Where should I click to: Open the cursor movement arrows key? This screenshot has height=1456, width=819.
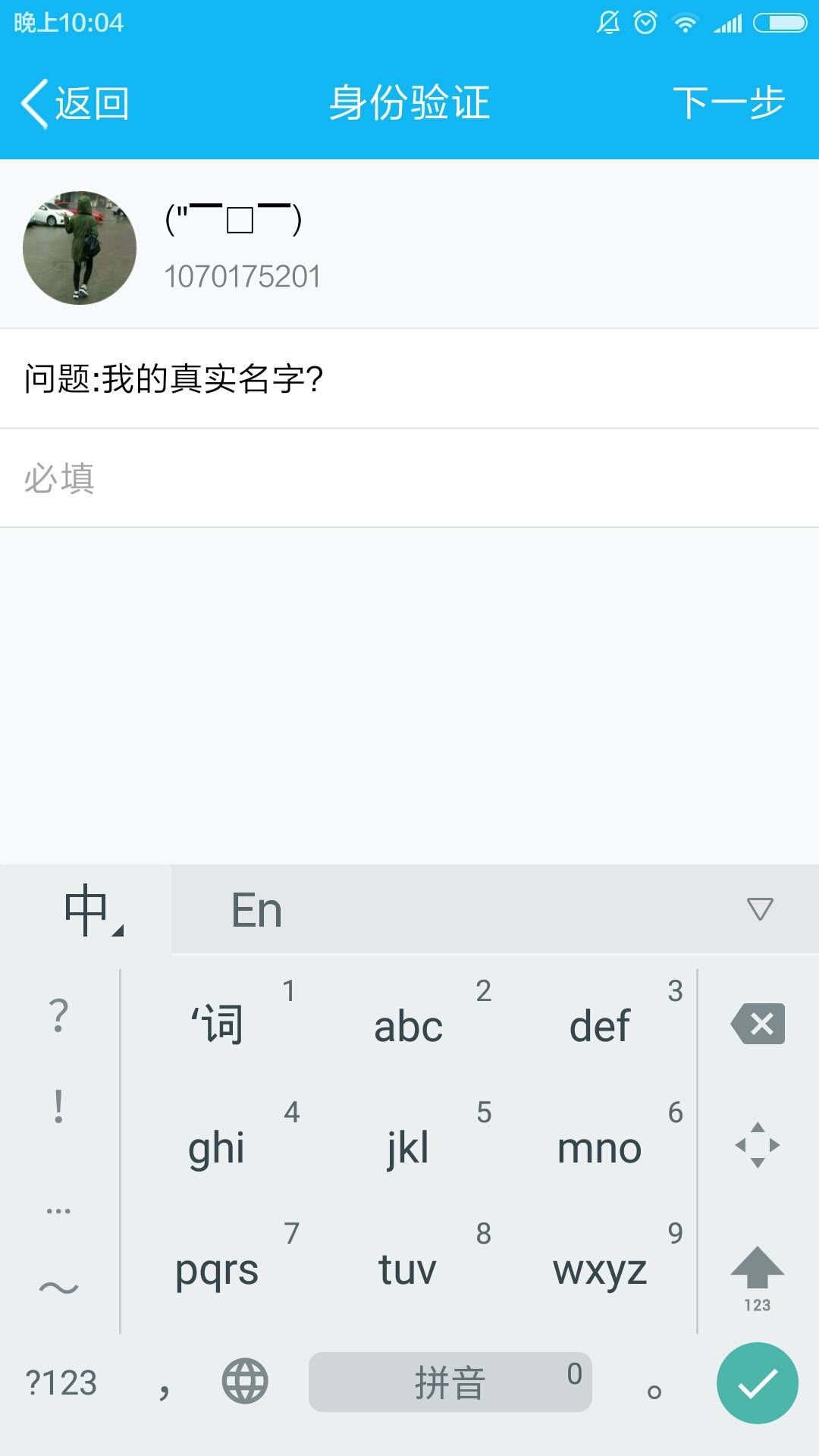tap(757, 1145)
